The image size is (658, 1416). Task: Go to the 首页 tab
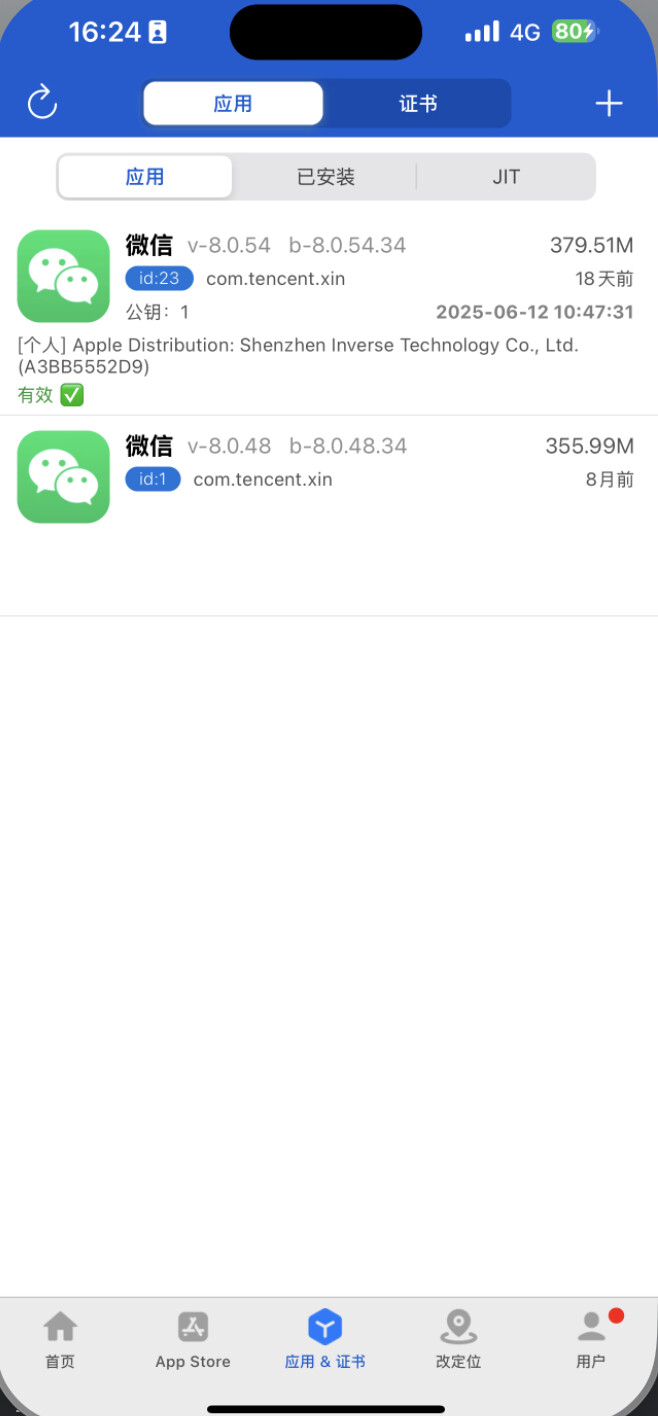click(x=60, y=1340)
